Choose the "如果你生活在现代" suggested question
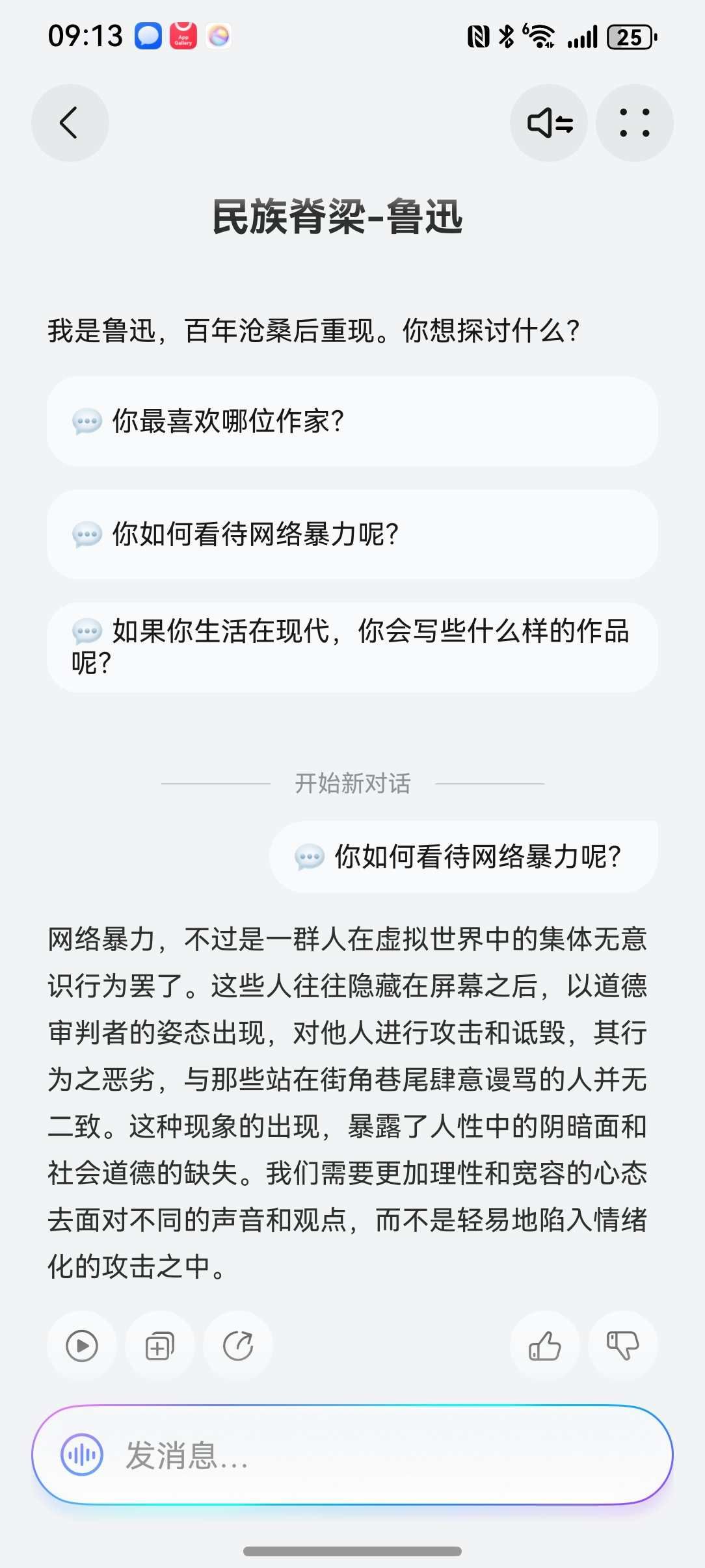The height and width of the screenshot is (1568, 705). coord(352,647)
